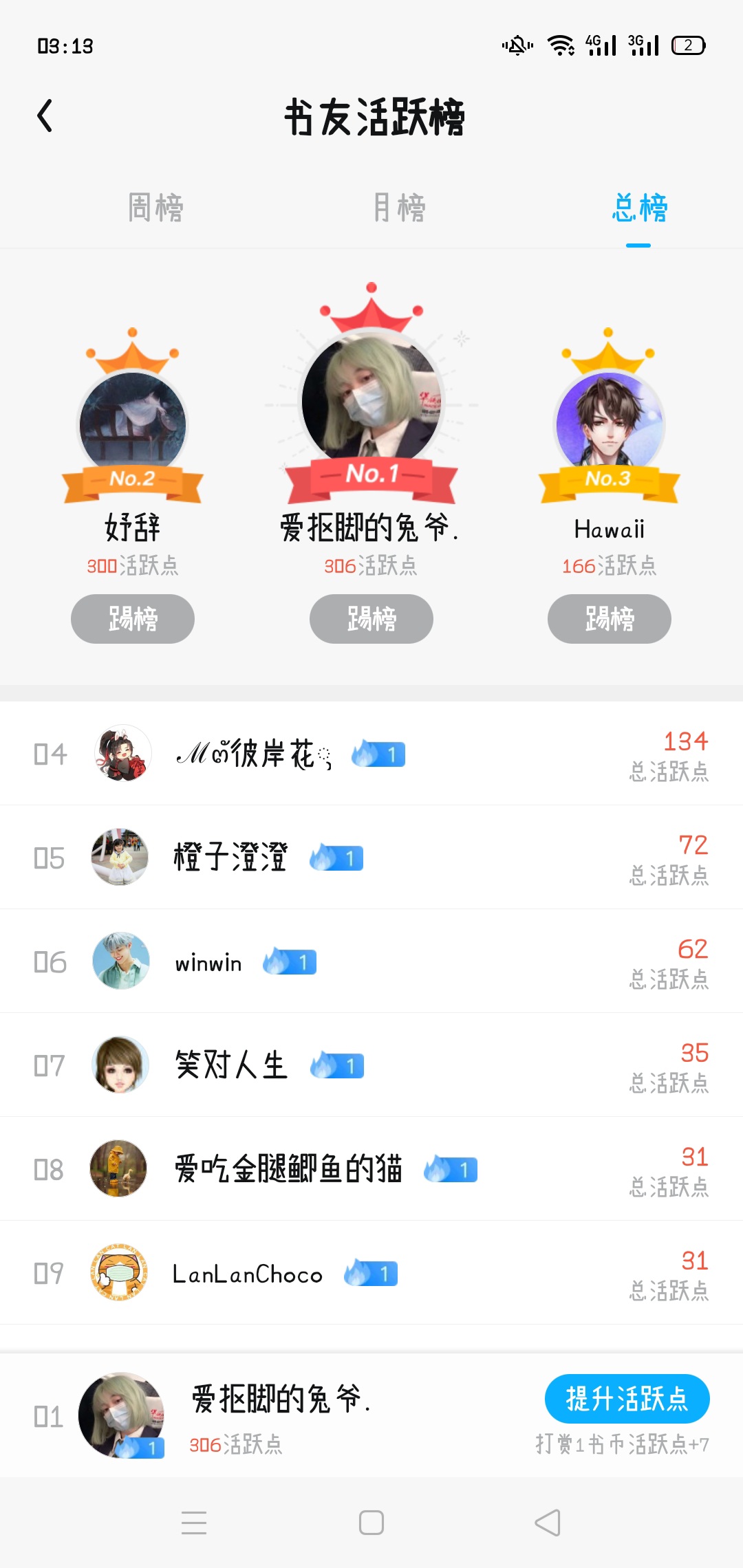Image resolution: width=743 pixels, height=1568 pixels.
Task: Go back using the top-left arrow
Action: click(45, 116)
